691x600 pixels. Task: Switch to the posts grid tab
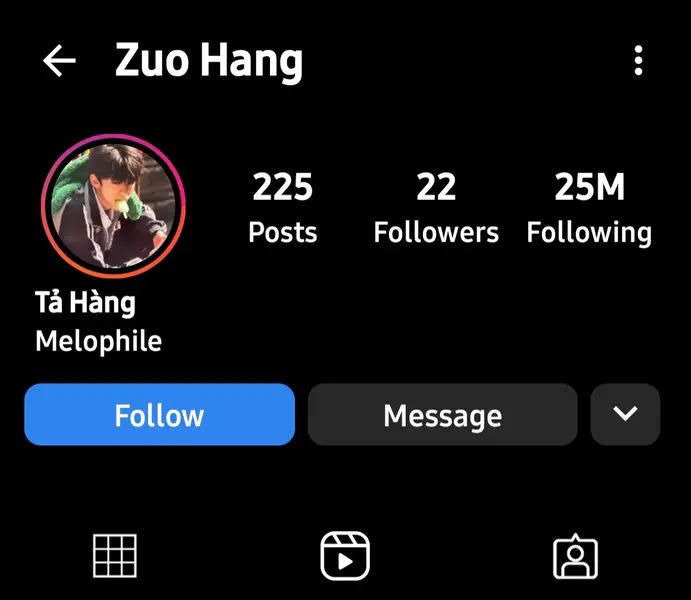coord(115,555)
